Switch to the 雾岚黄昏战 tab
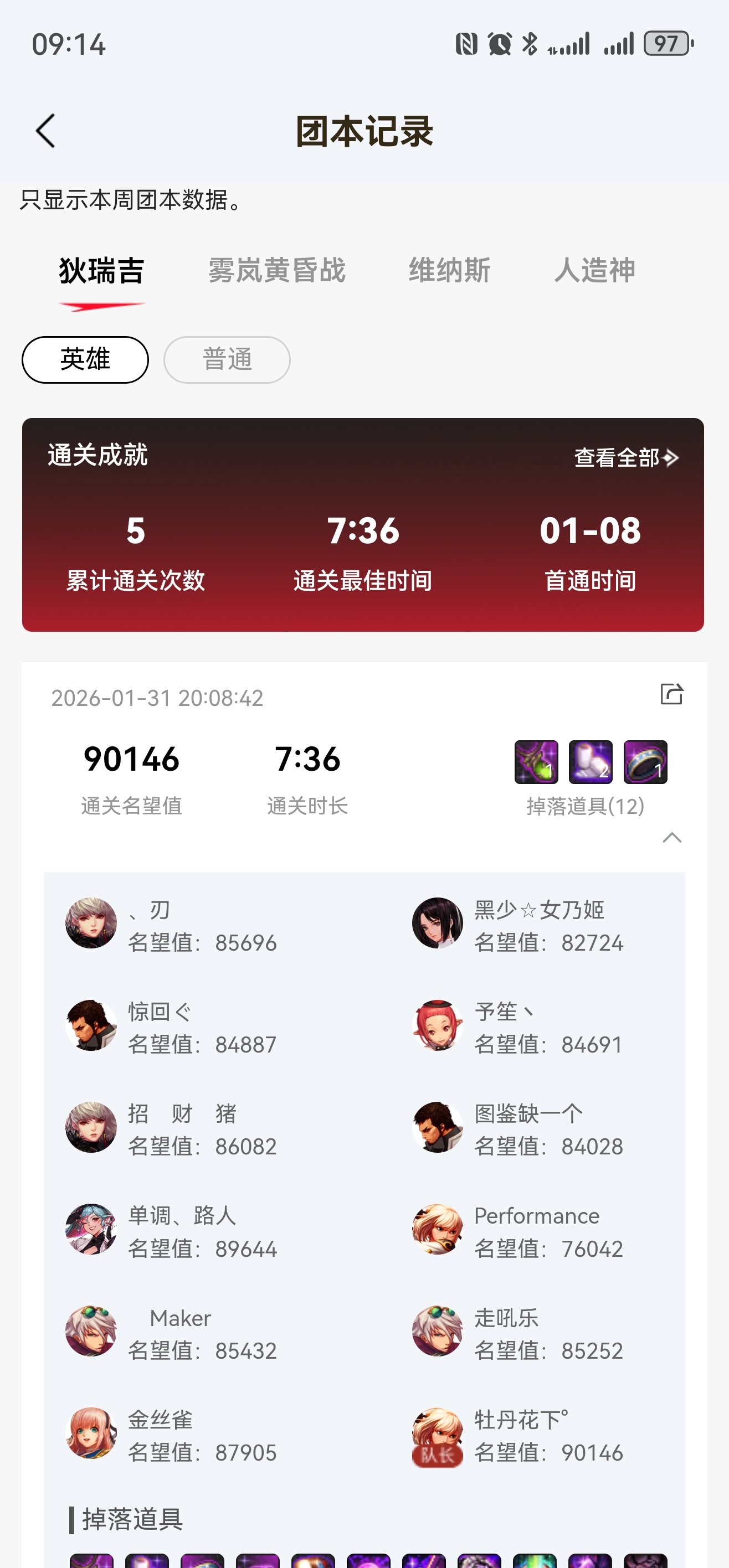This screenshot has width=729, height=1568. pyautogui.click(x=275, y=270)
